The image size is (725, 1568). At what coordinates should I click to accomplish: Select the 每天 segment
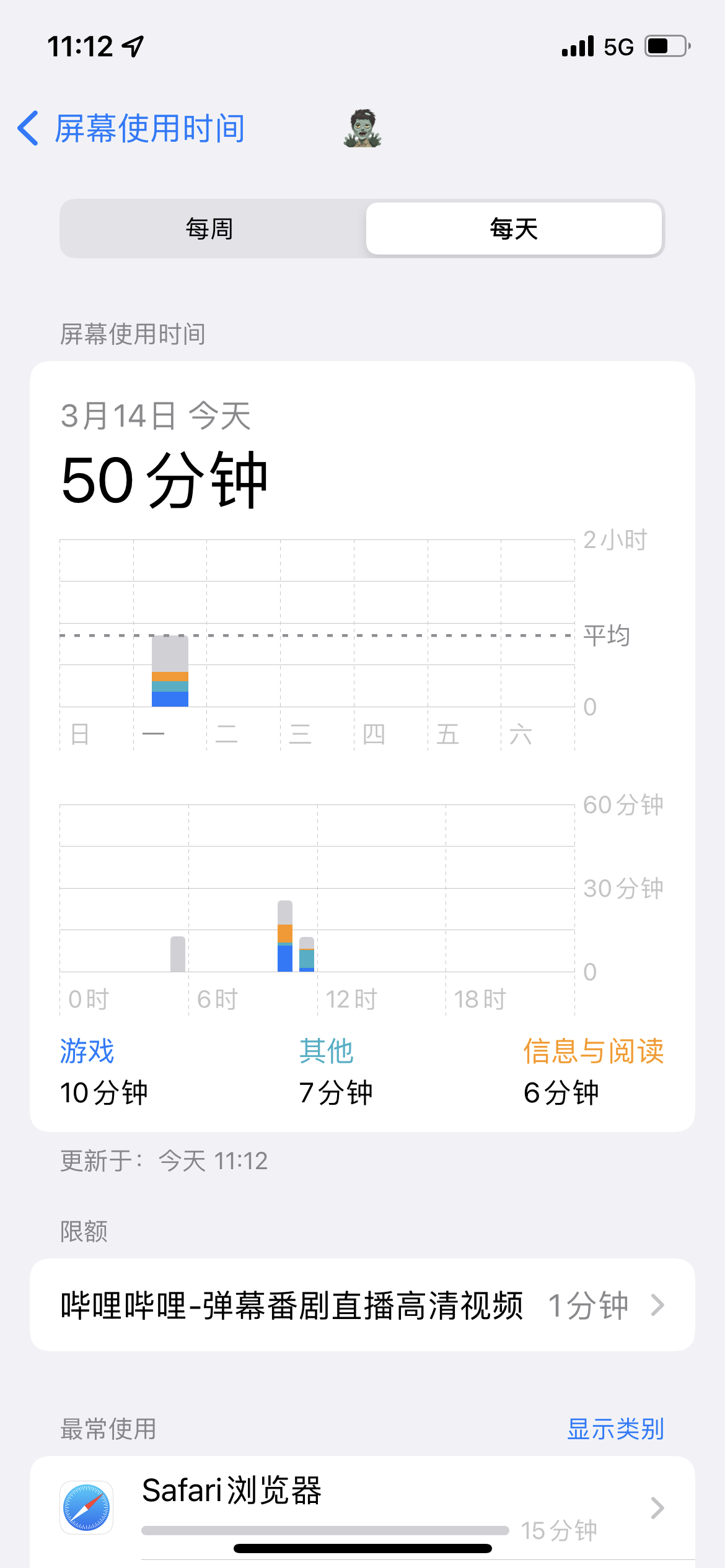[514, 229]
